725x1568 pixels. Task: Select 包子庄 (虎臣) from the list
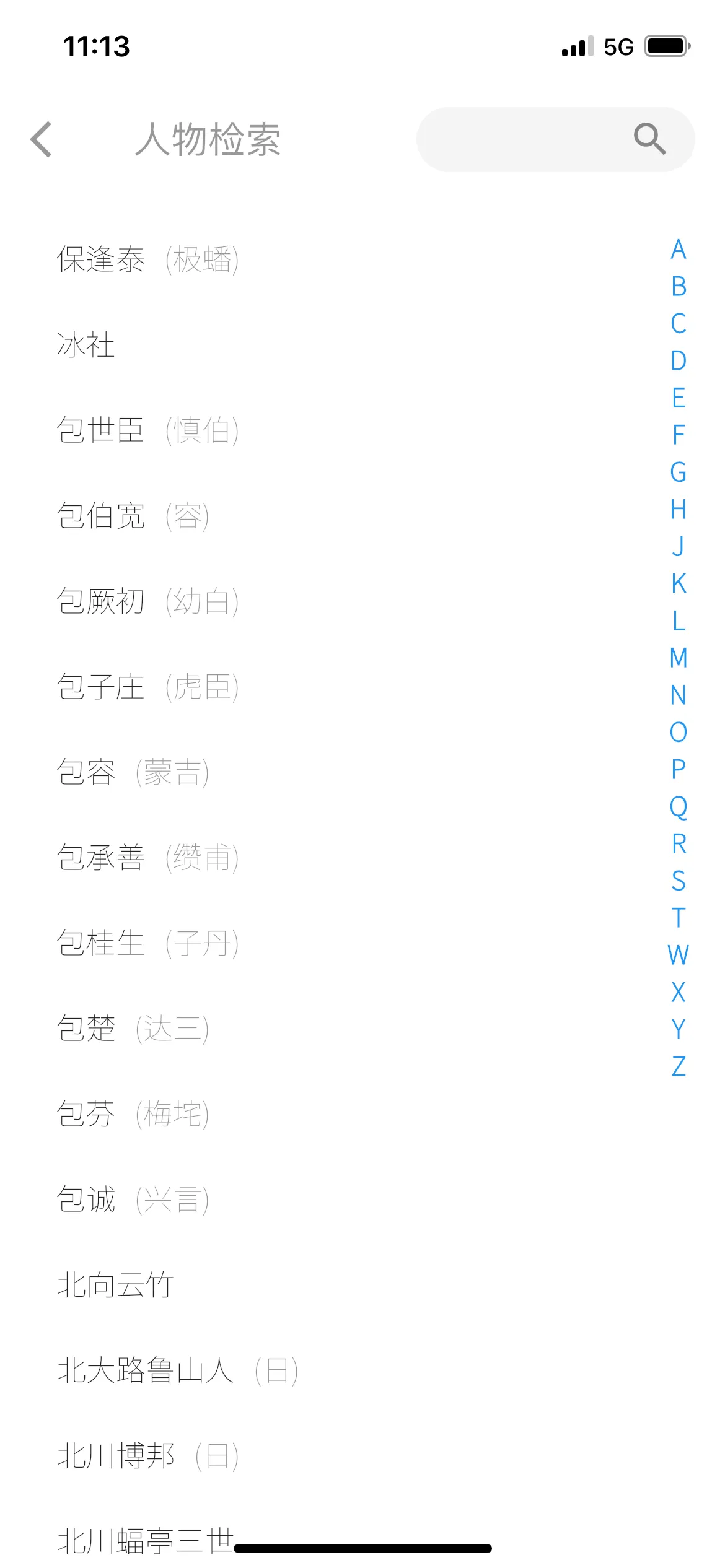[149, 687]
